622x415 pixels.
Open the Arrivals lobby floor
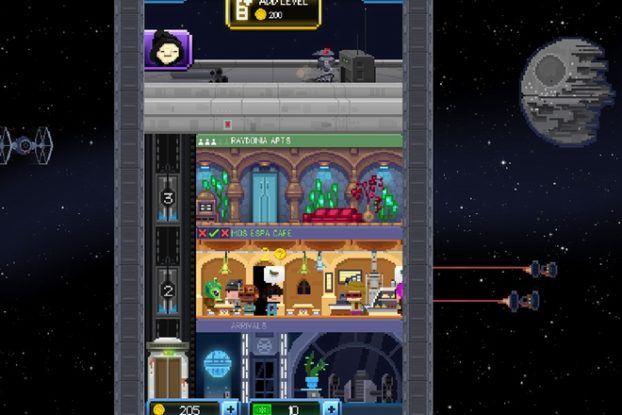[x=299, y=365]
